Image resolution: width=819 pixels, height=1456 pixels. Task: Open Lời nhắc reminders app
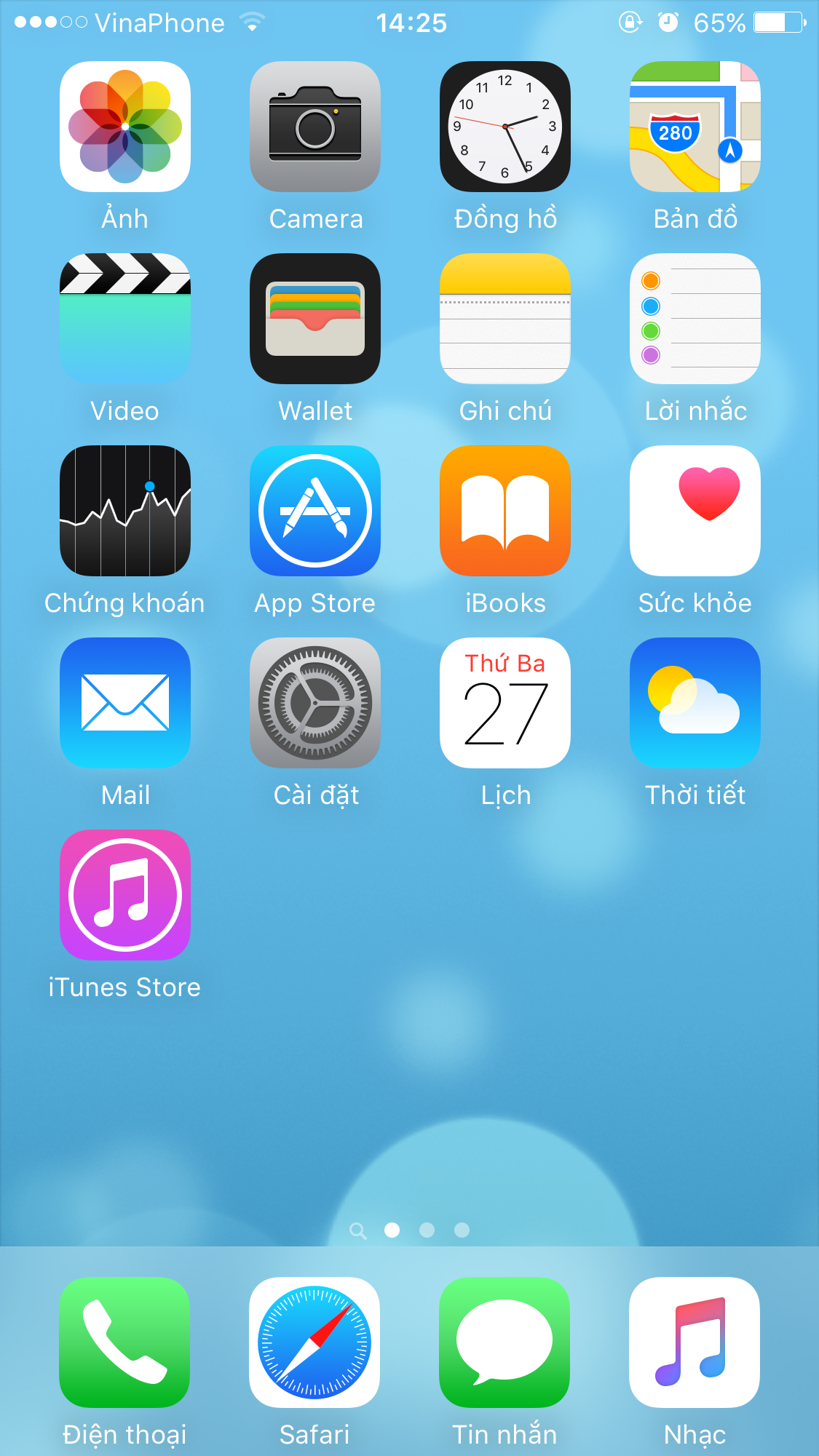(x=695, y=319)
